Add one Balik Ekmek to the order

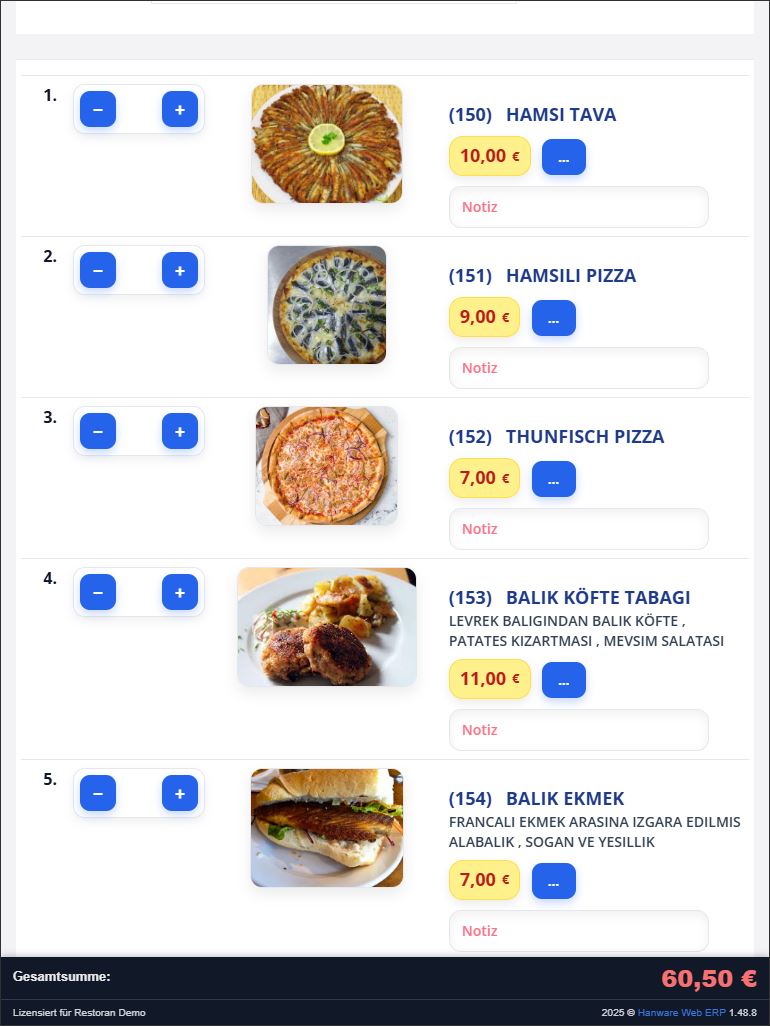(180, 793)
